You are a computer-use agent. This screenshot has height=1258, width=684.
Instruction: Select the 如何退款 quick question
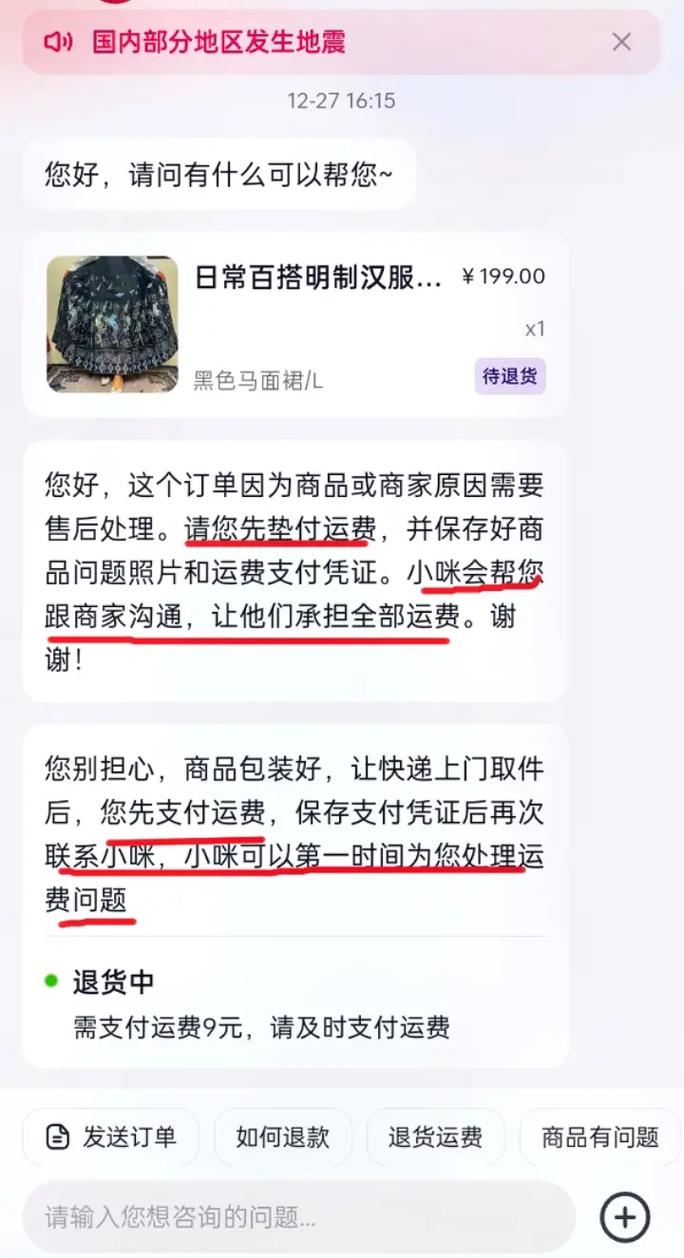click(283, 1137)
